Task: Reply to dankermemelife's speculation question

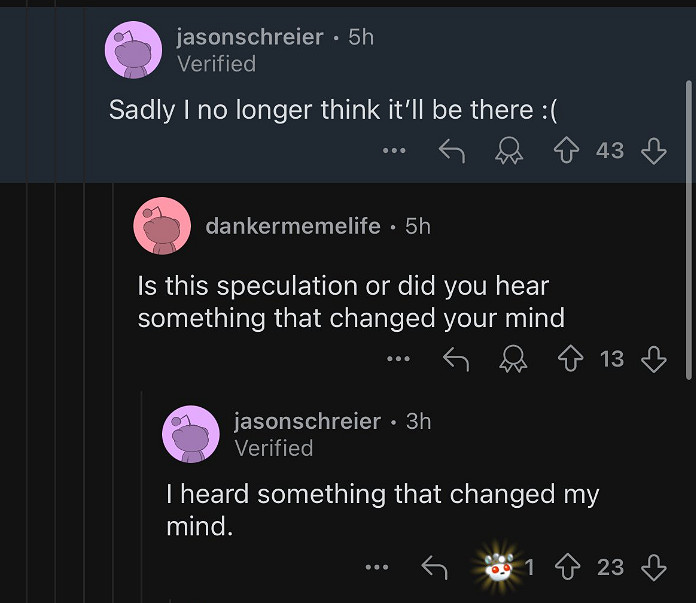Action: 456,359
